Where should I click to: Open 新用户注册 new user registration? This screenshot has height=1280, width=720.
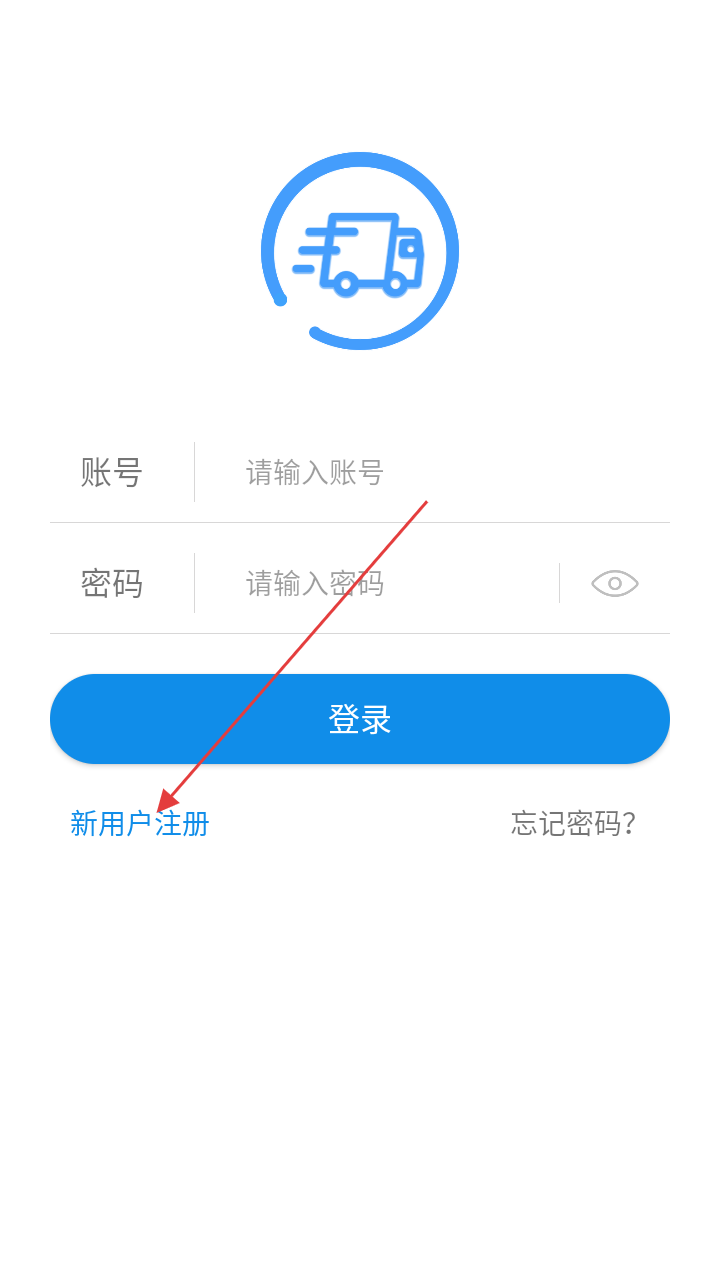click(x=140, y=824)
